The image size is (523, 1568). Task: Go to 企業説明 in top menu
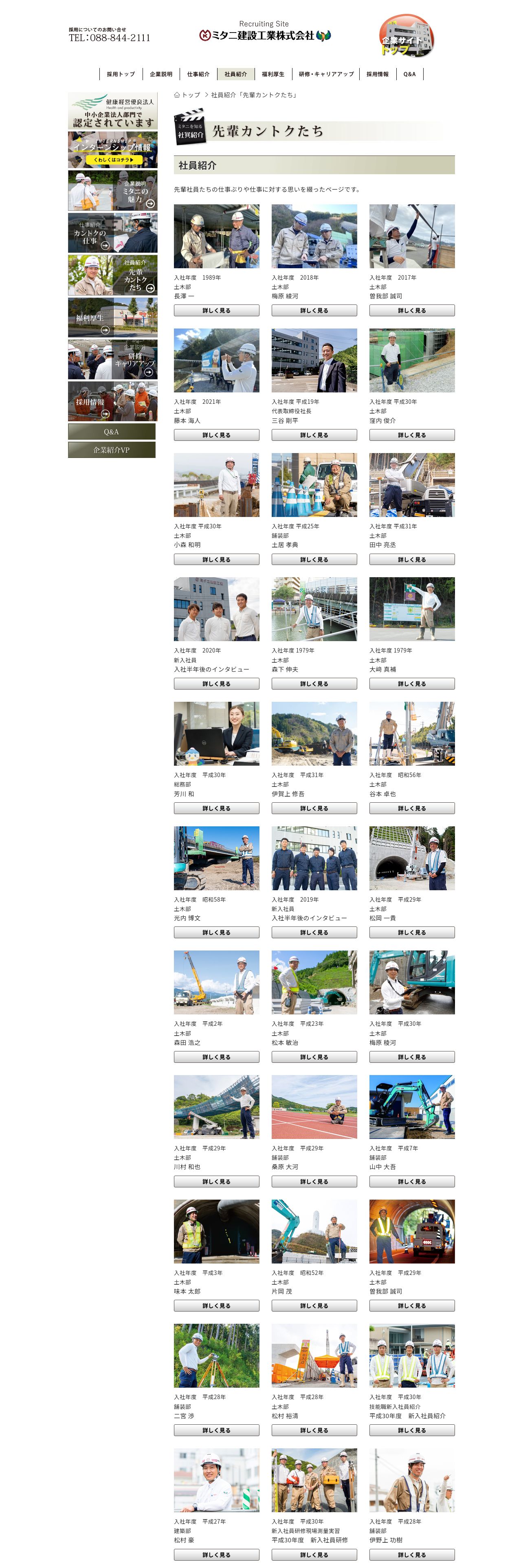(x=161, y=74)
